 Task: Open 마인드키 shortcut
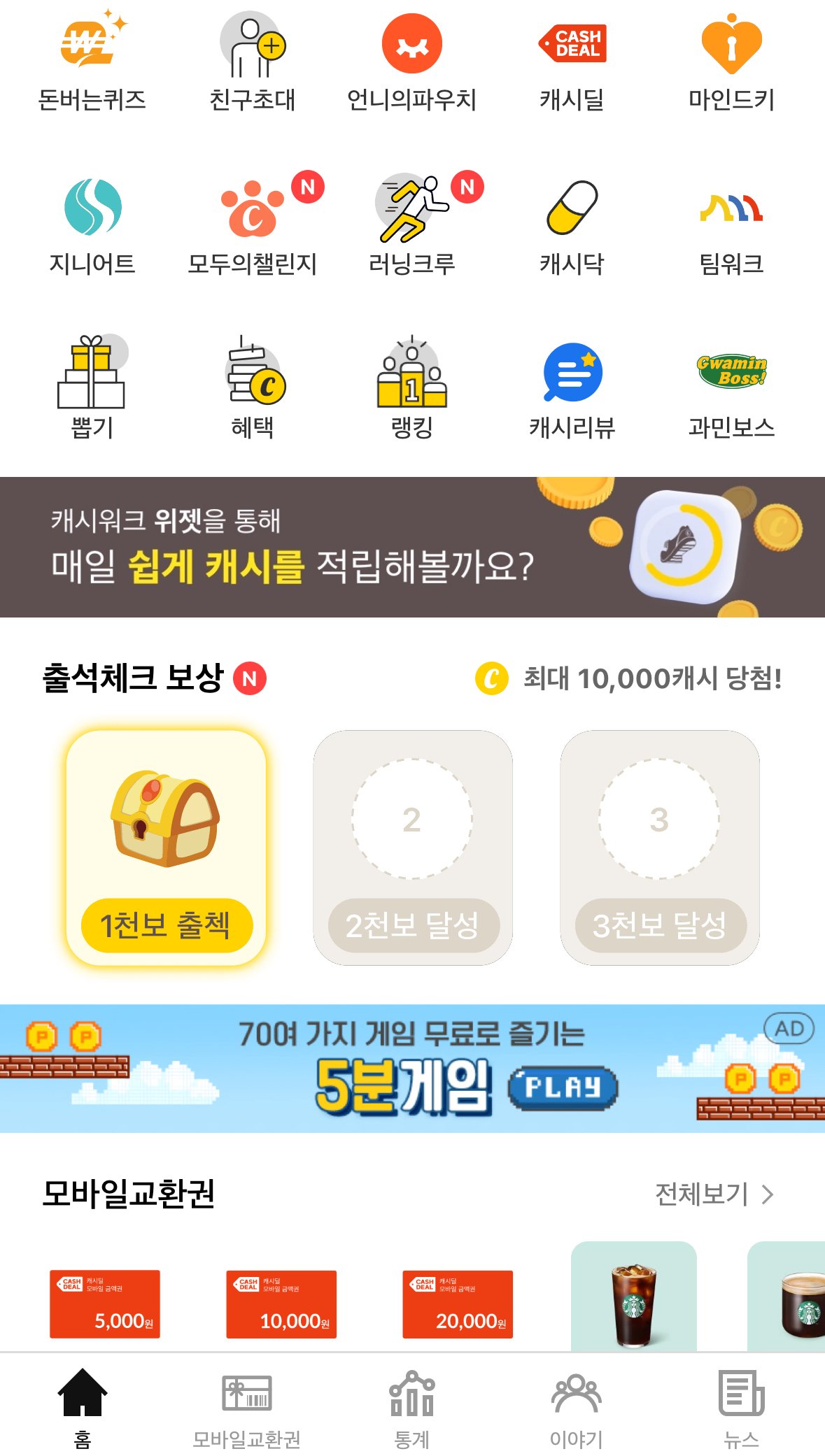731,63
